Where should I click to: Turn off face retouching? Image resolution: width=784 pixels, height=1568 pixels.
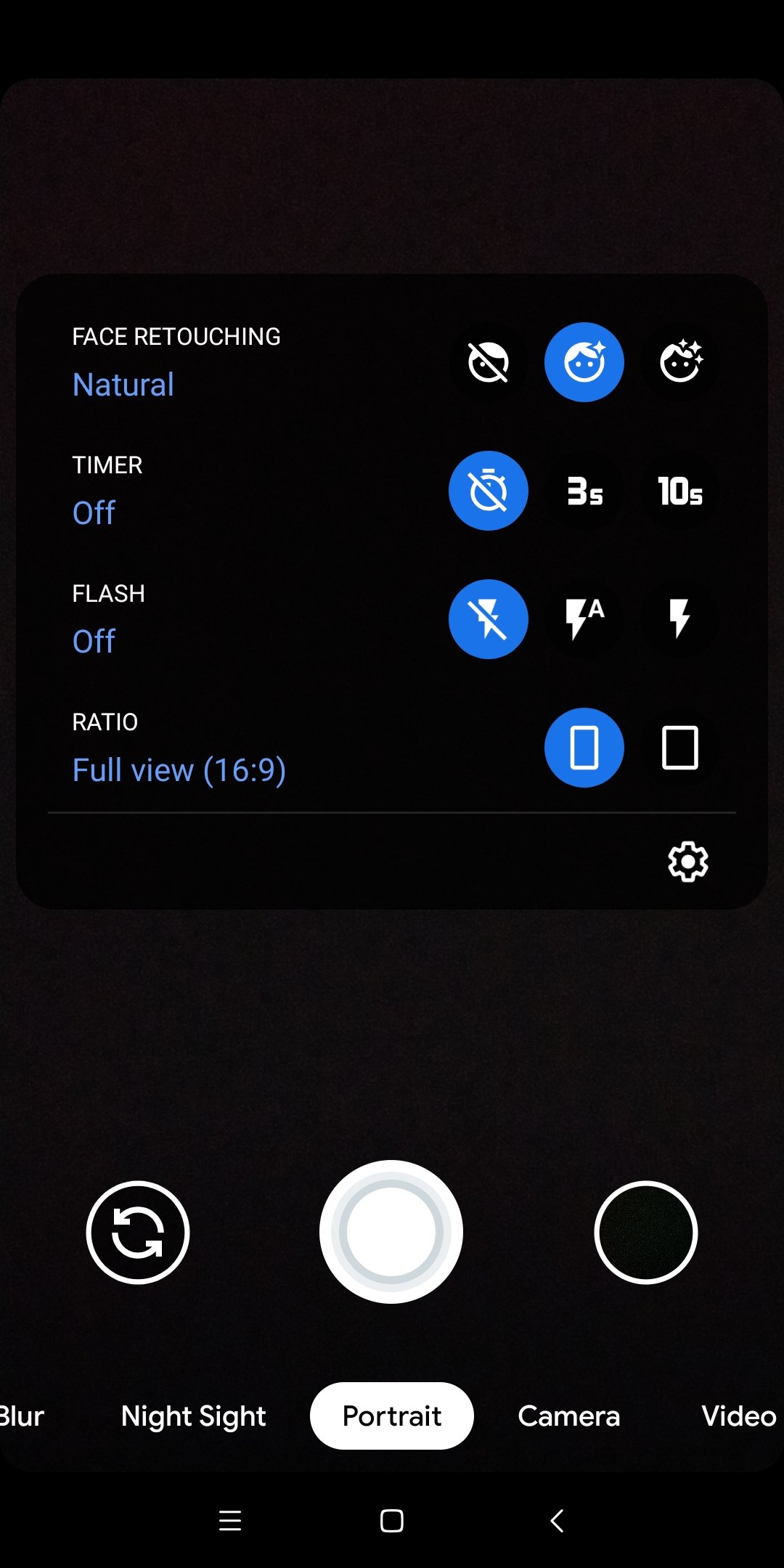pyautogui.click(x=489, y=362)
